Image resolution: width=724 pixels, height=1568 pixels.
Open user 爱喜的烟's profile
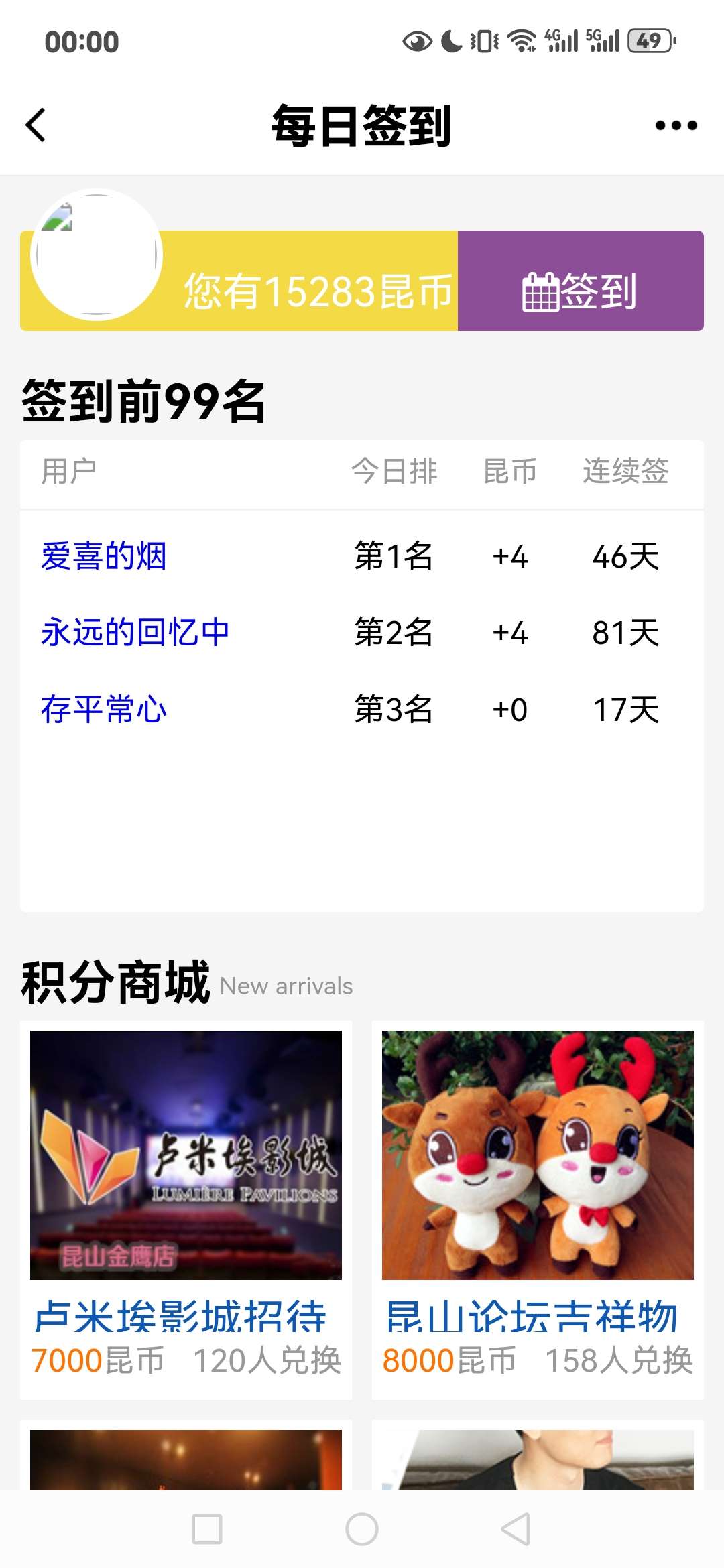tap(104, 556)
